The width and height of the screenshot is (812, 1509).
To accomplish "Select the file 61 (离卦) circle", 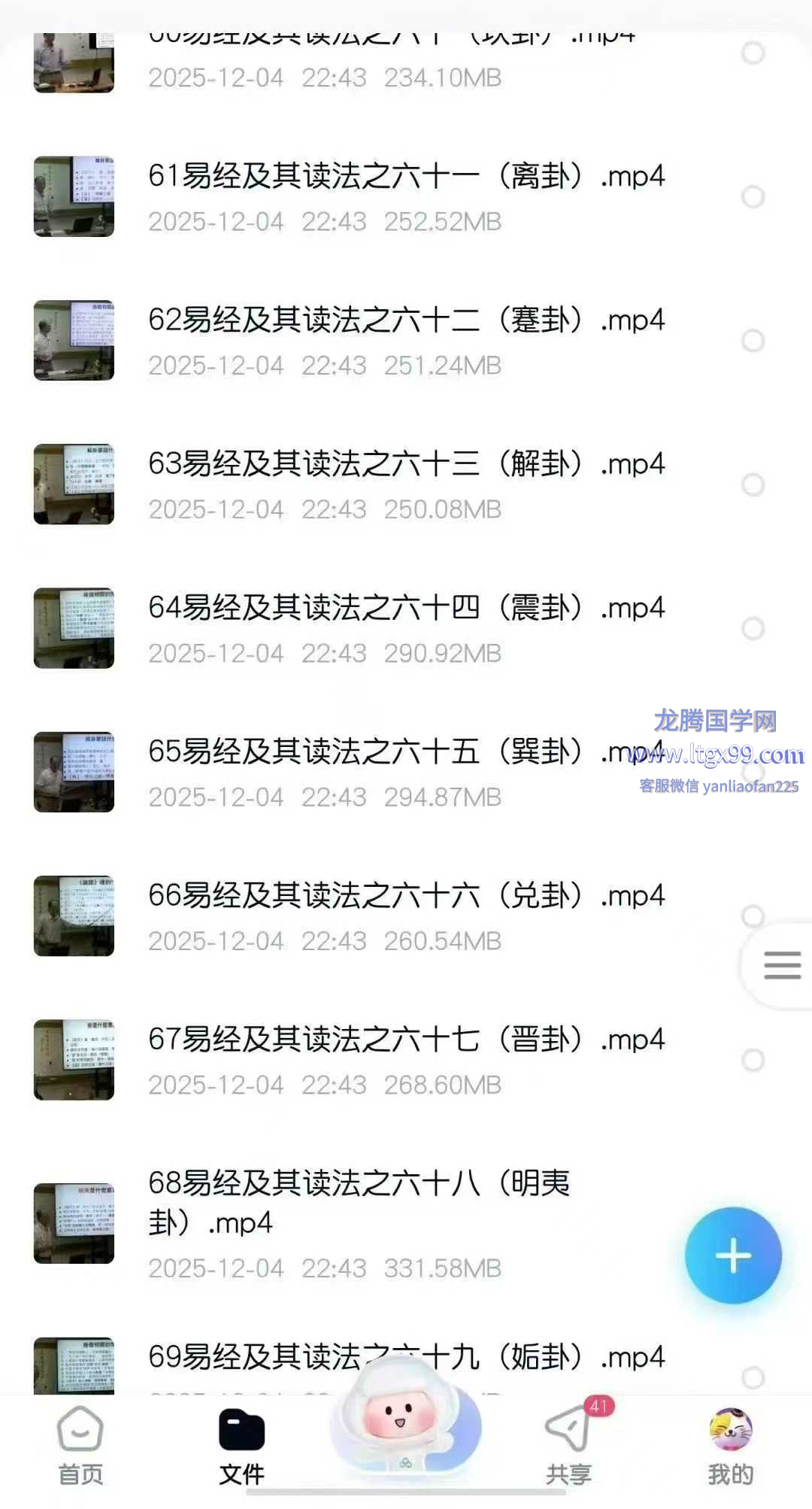I will pos(753,197).
